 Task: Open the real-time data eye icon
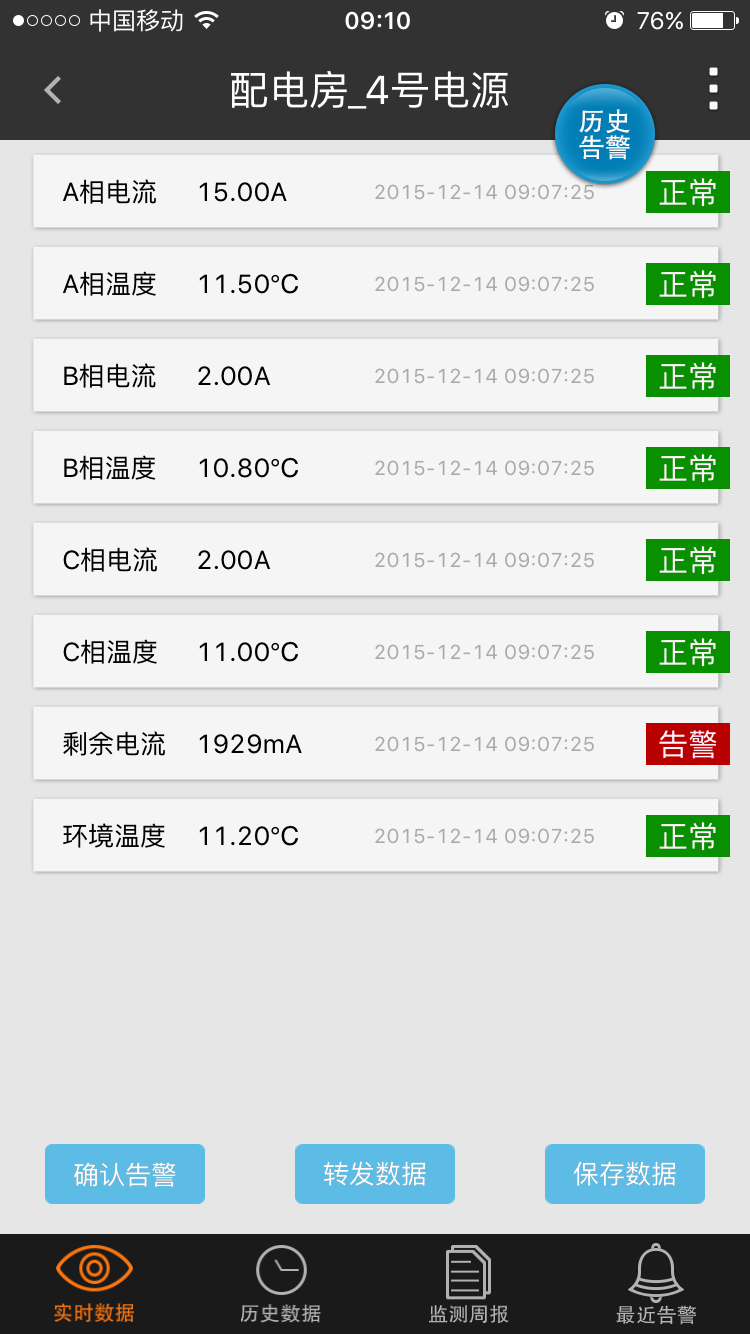(93, 1268)
